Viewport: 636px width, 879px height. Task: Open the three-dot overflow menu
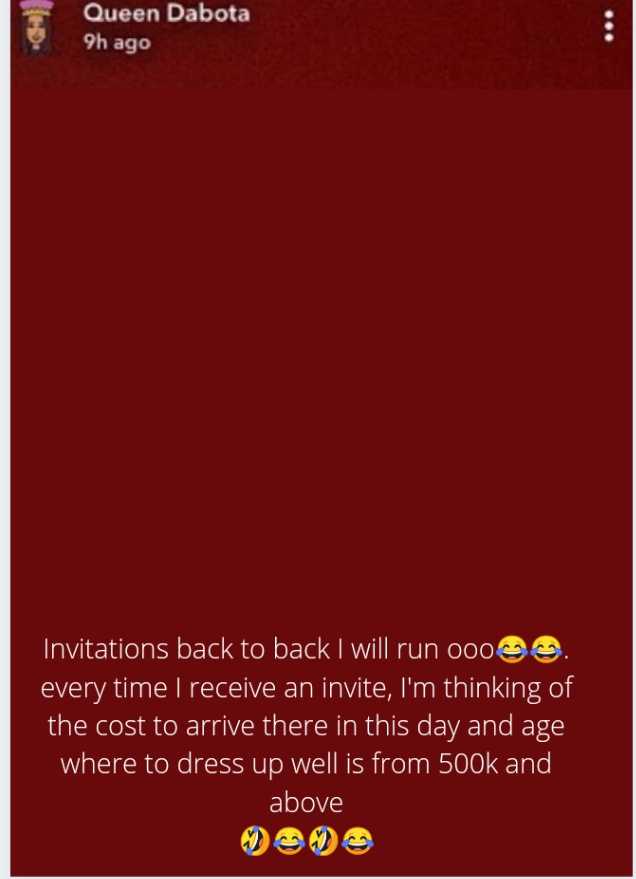coord(608,27)
